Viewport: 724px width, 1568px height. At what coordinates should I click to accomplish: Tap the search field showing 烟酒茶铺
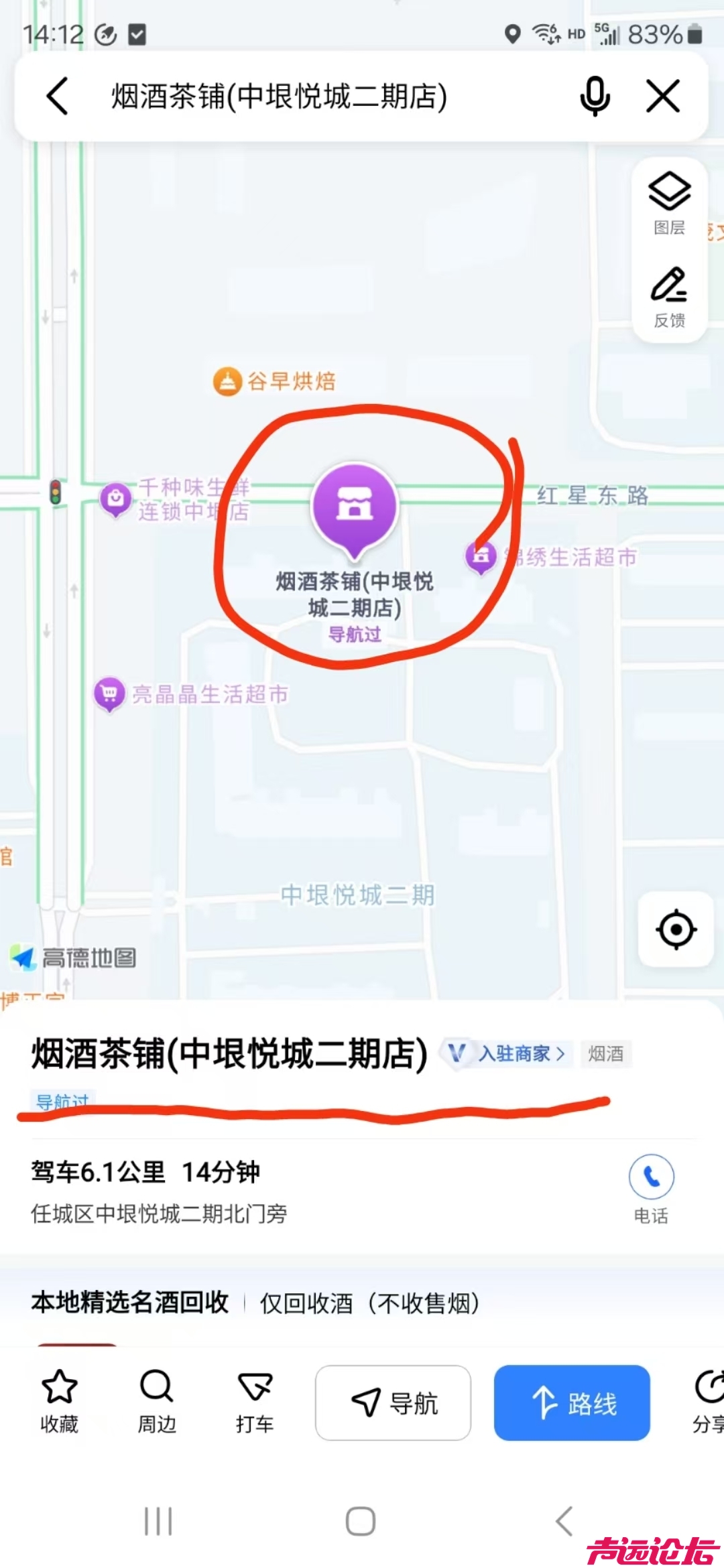(x=279, y=96)
